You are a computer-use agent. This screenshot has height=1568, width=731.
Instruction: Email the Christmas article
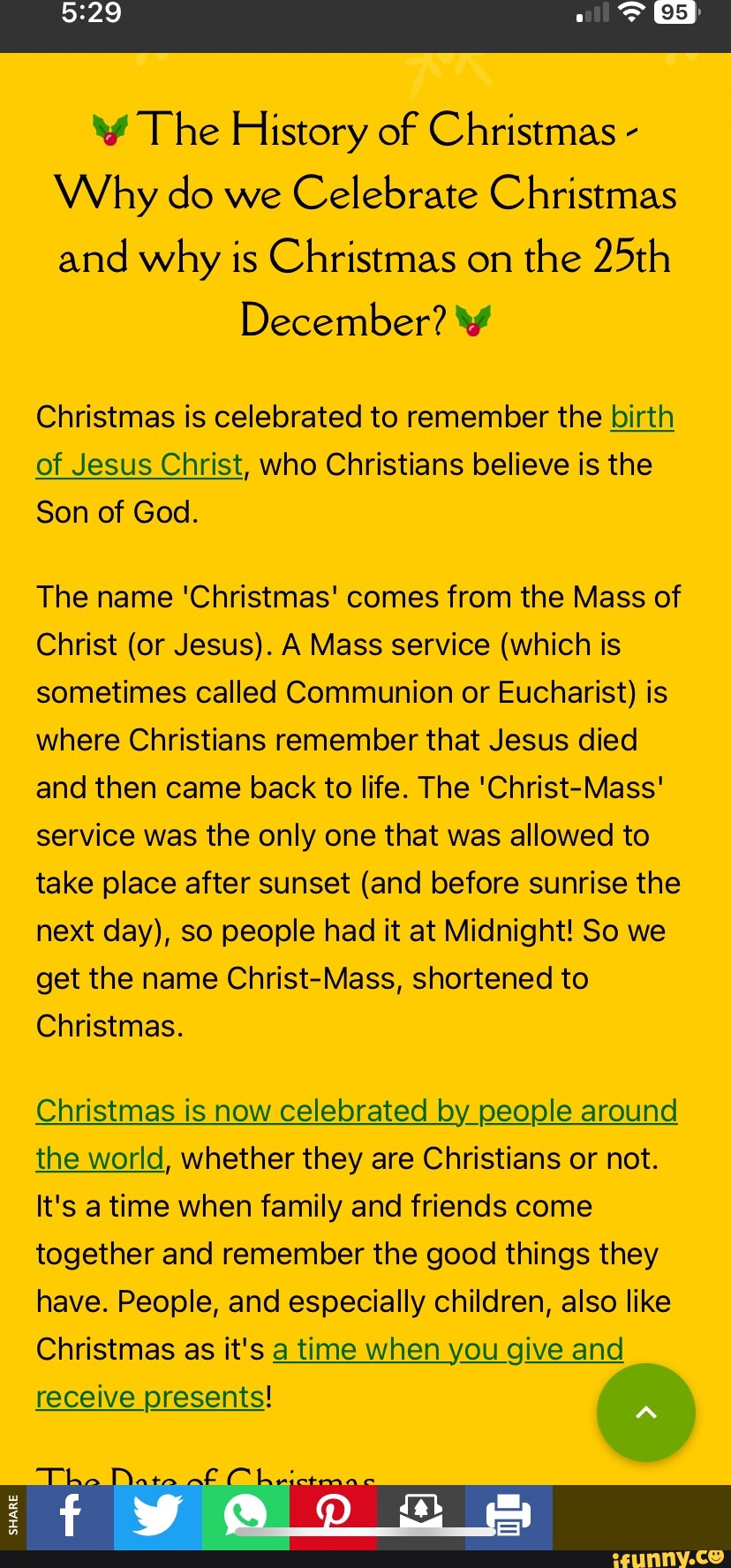(421, 1517)
